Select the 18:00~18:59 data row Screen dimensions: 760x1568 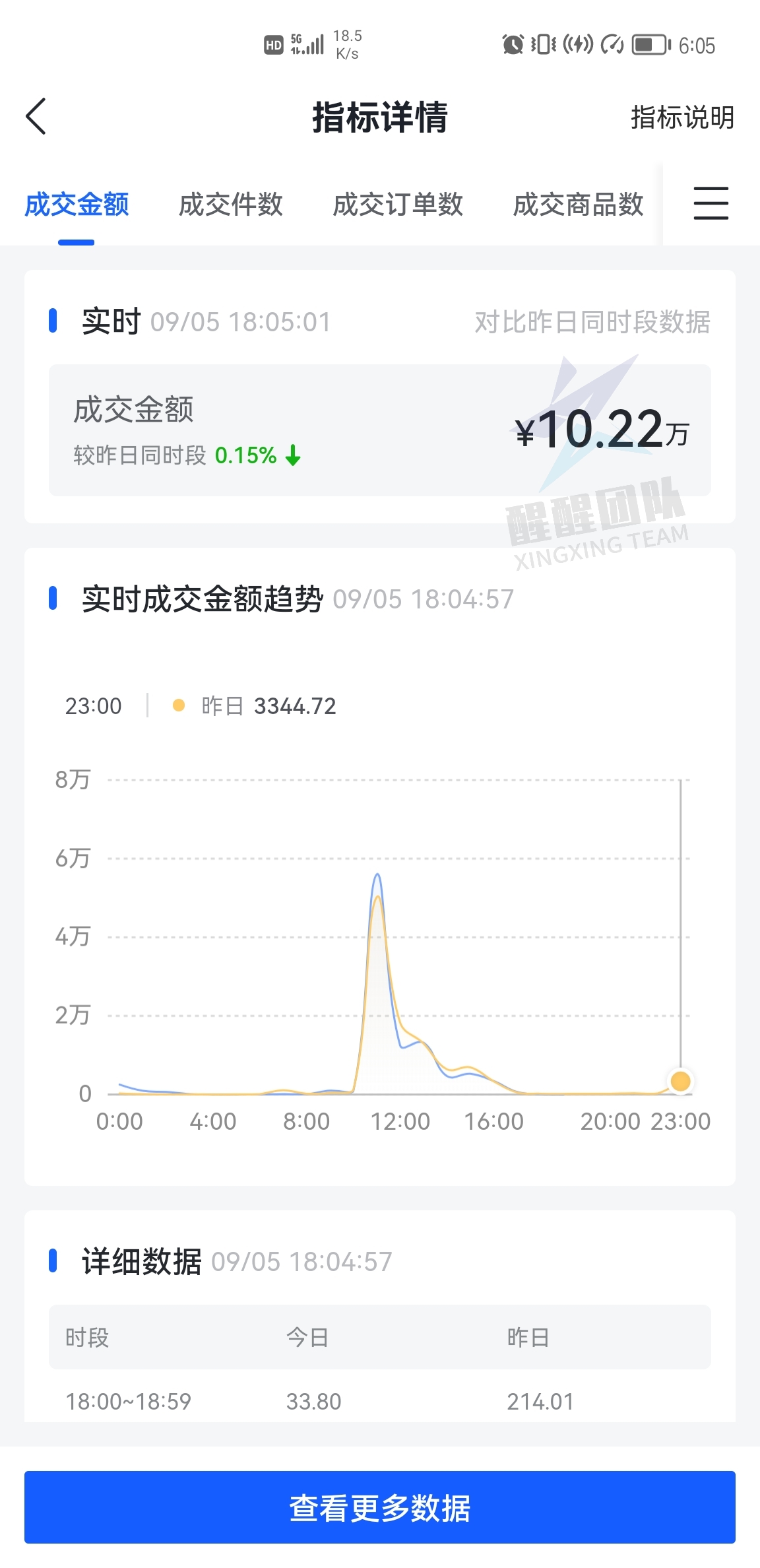[380, 1400]
